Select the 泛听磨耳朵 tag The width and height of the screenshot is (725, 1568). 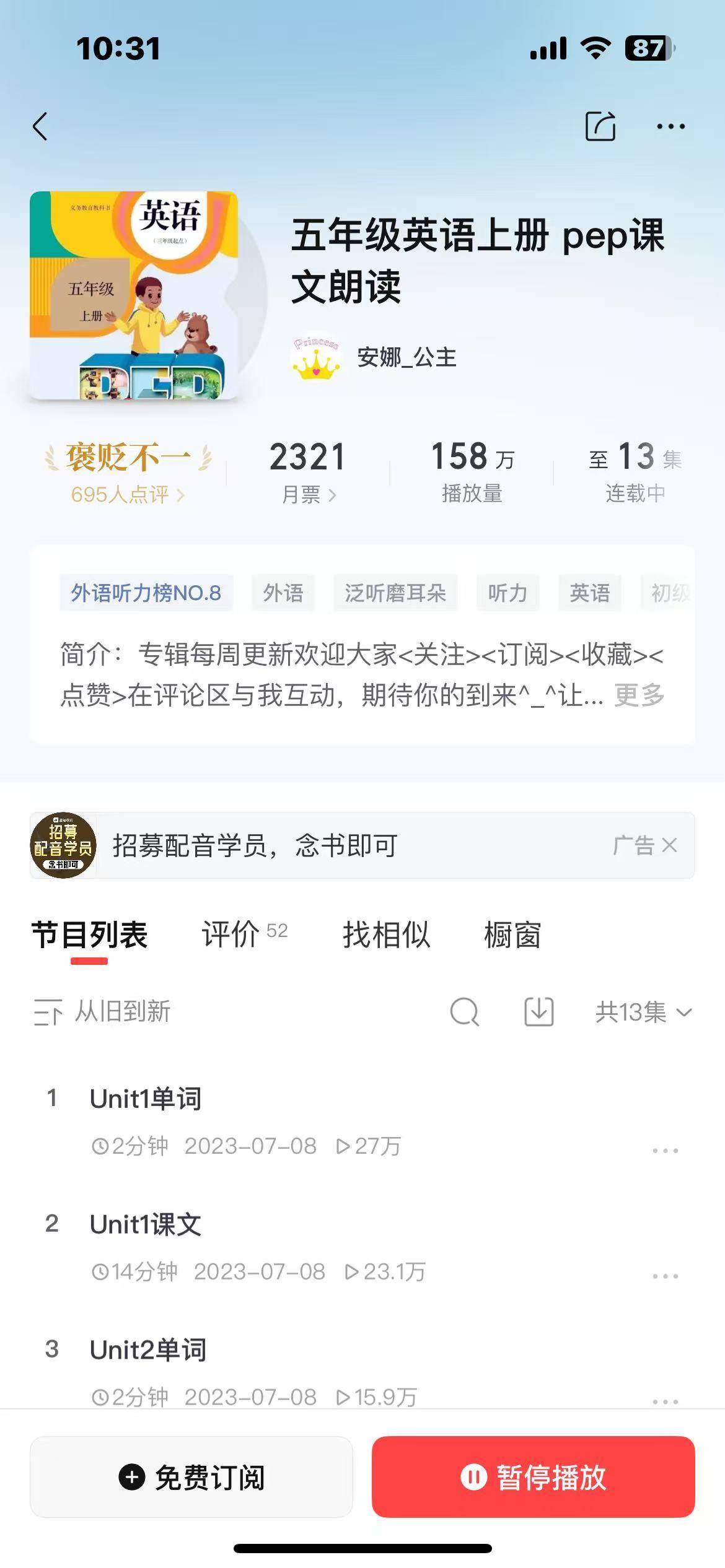395,593
